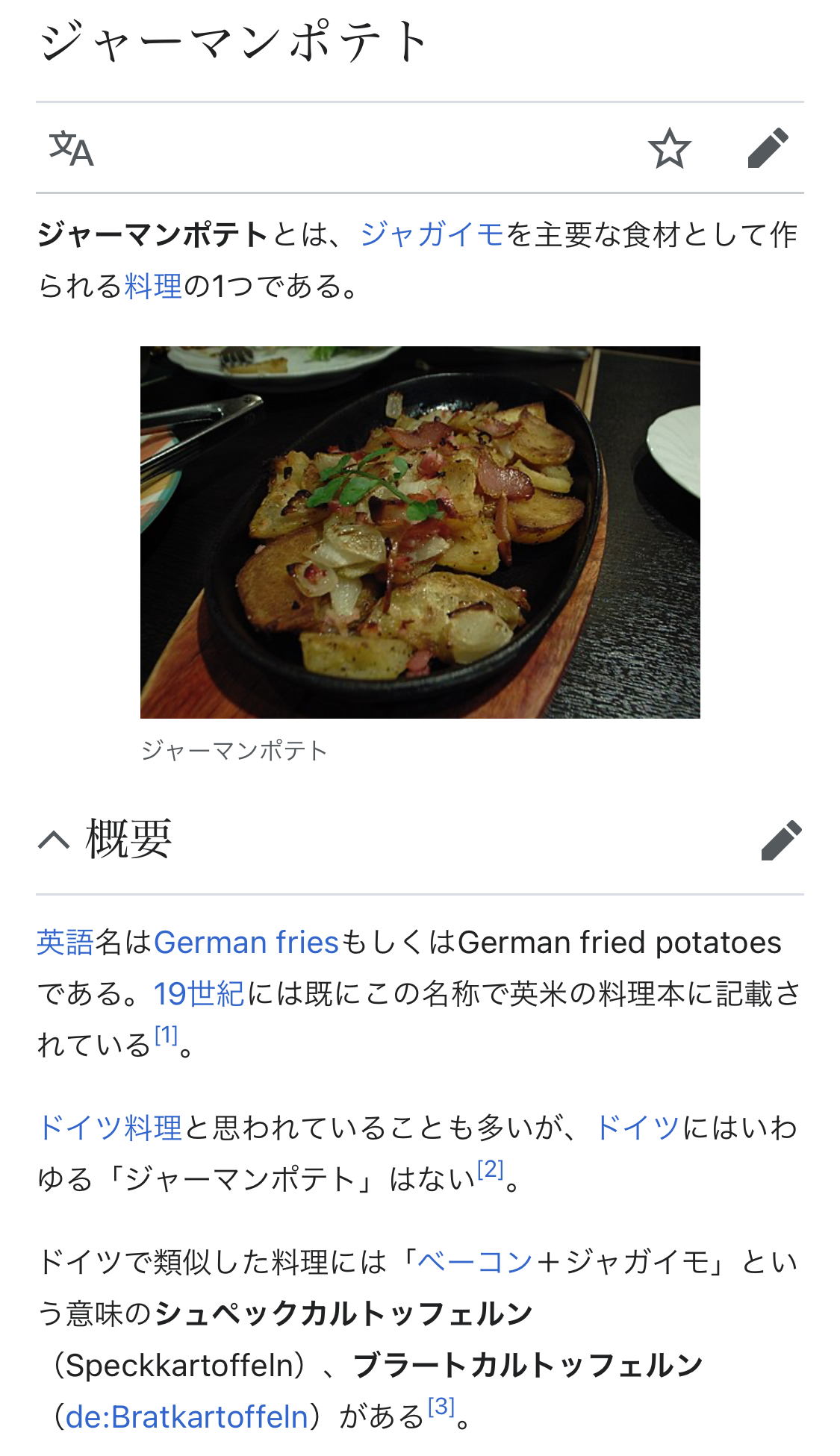This screenshot has width=840, height=1456.
Task: Follow the German fries link
Action: pos(246,943)
